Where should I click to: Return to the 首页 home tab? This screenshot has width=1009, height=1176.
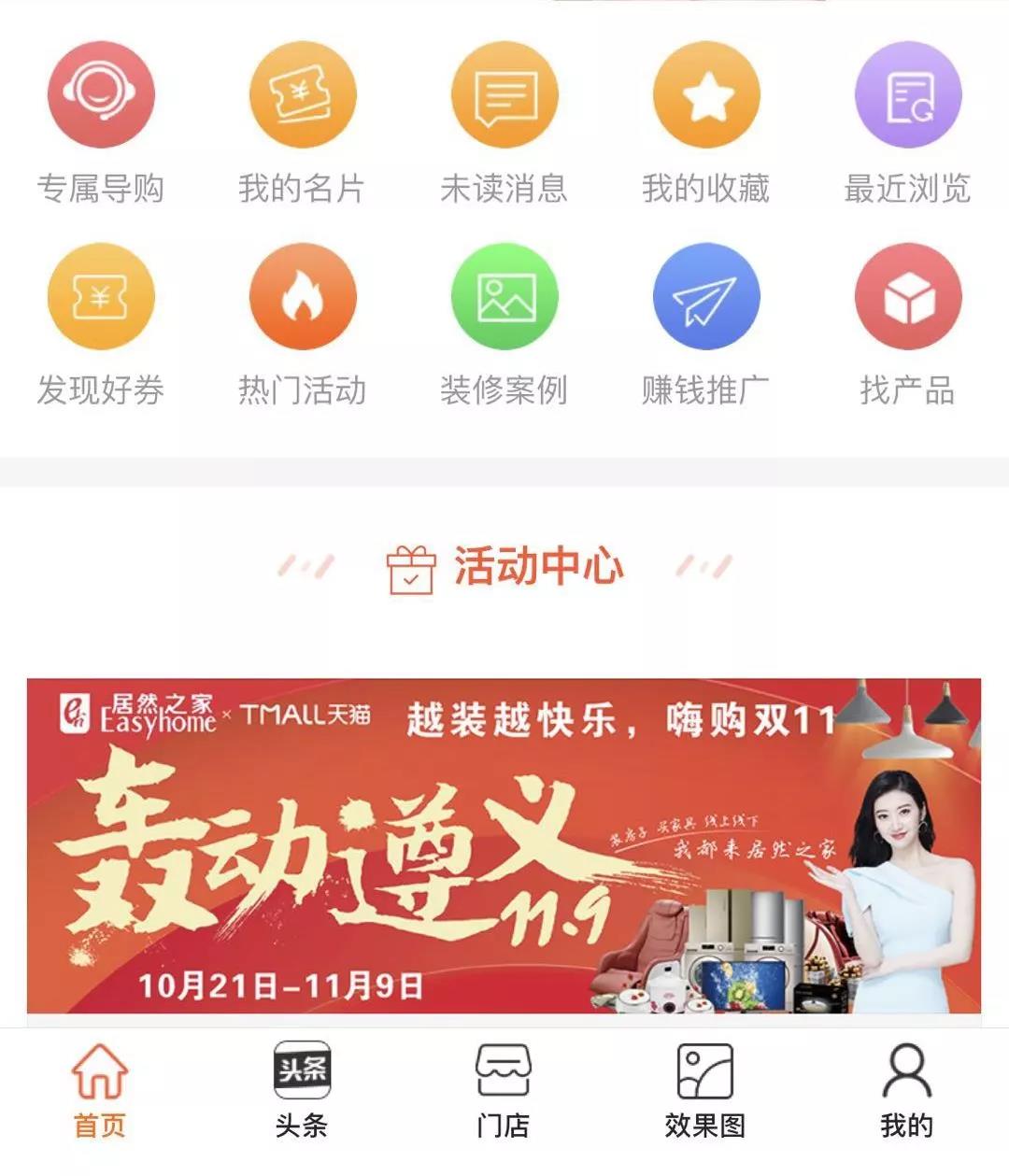pyautogui.click(x=100, y=1093)
